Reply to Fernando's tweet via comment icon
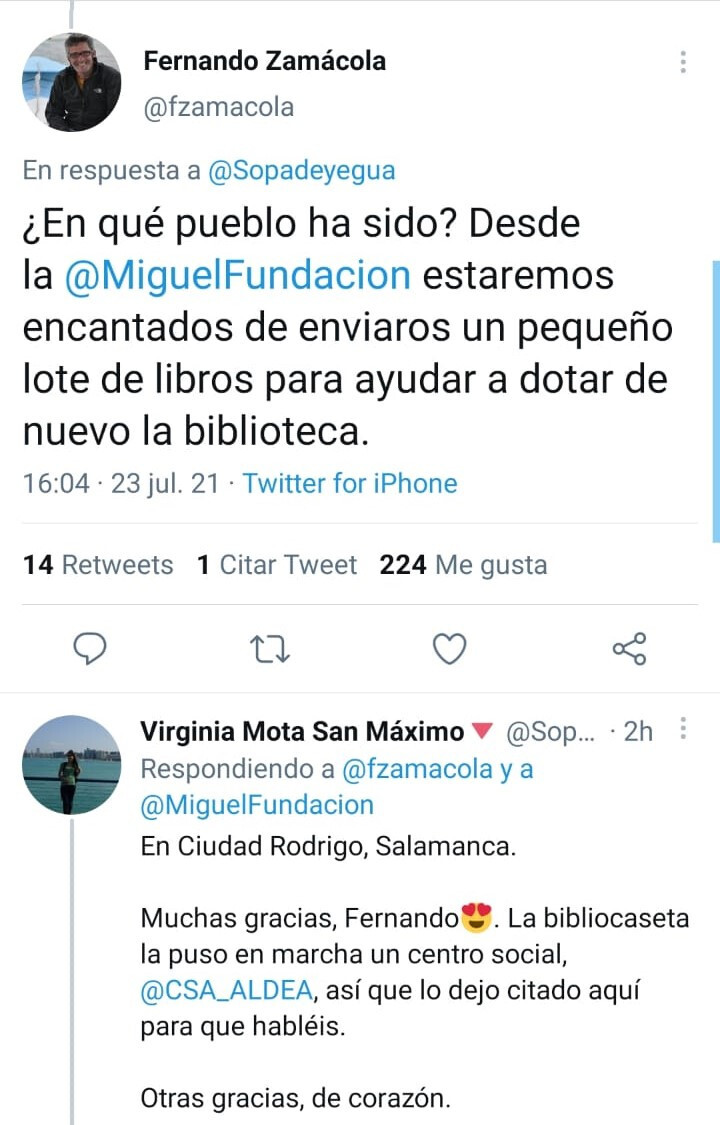Image resolution: width=720 pixels, height=1125 pixels. pyautogui.click(x=91, y=650)
